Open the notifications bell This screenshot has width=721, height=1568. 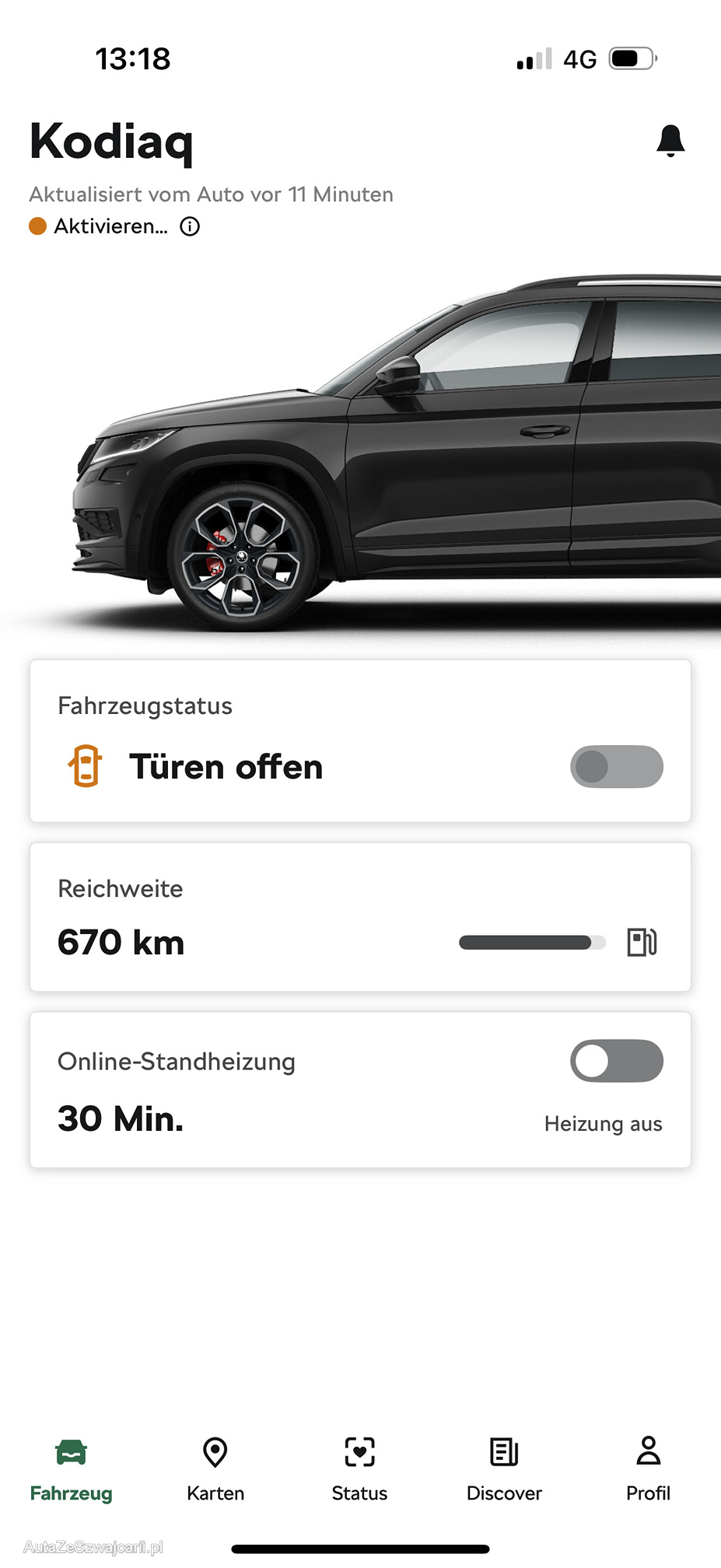tap(670, 141)
